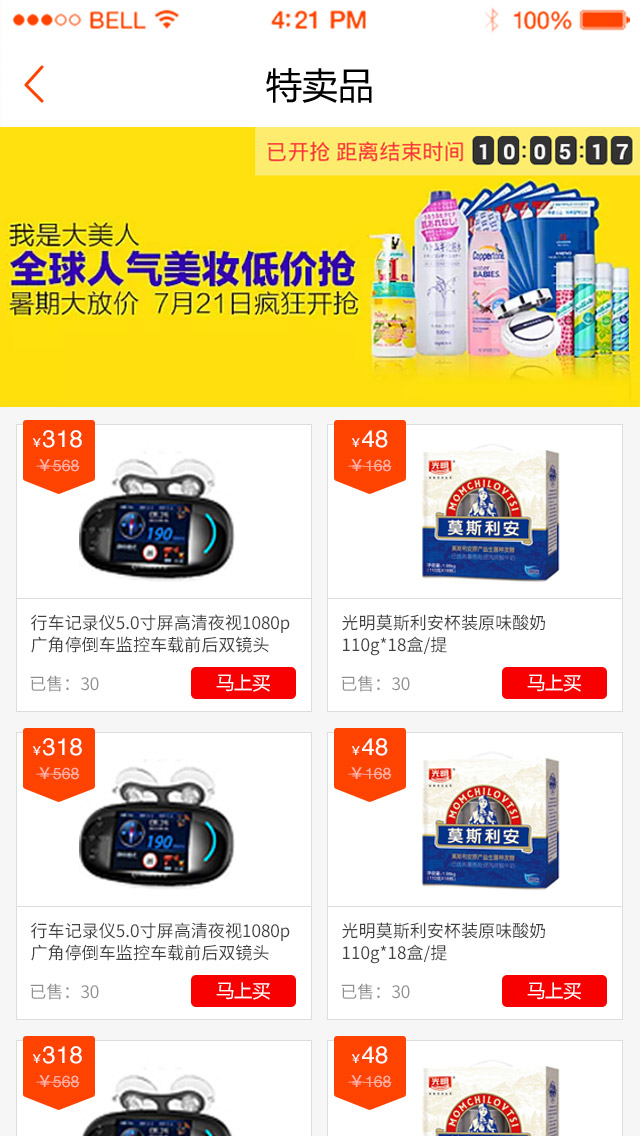Buy now on the second 行车记录仪 card

click(243, 991)
